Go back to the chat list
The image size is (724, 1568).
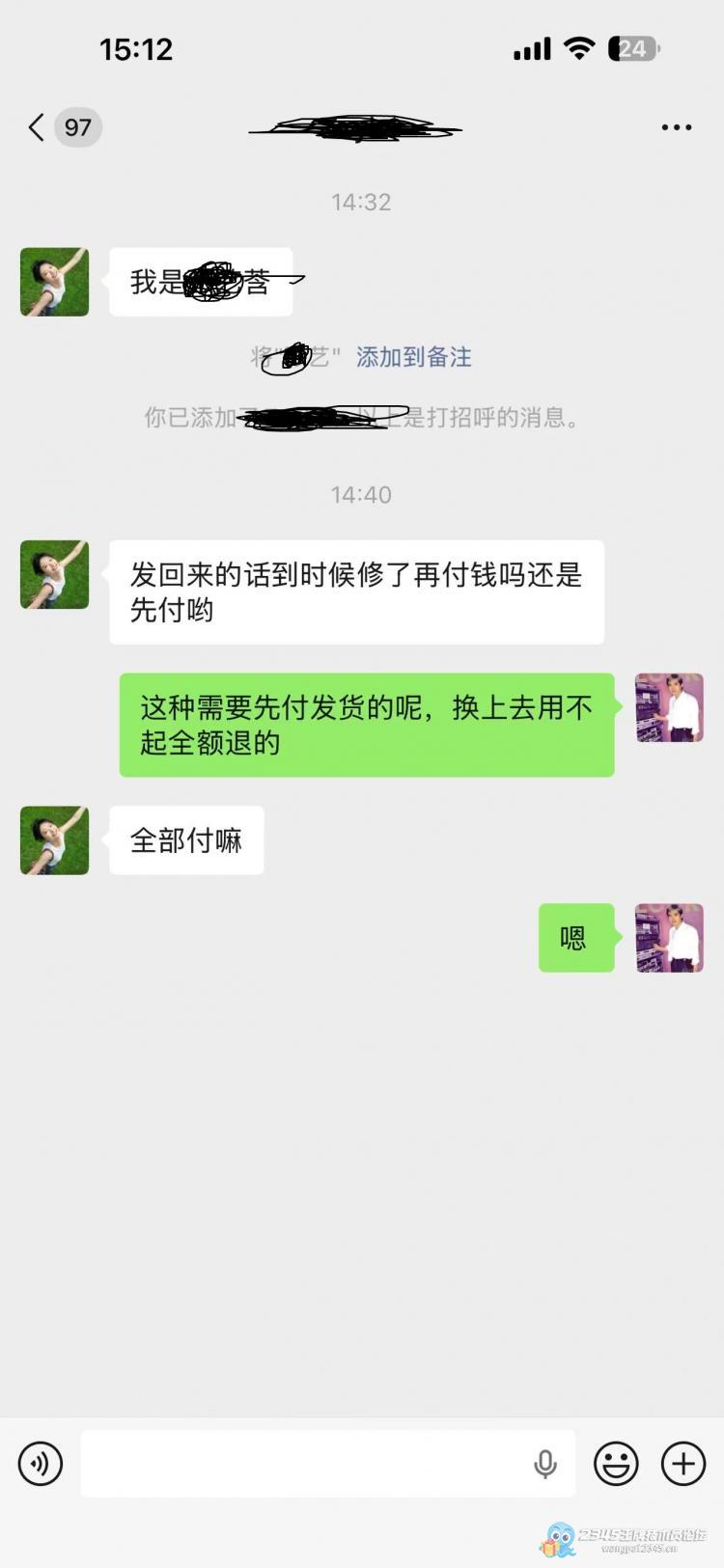[x=39, y=127]
